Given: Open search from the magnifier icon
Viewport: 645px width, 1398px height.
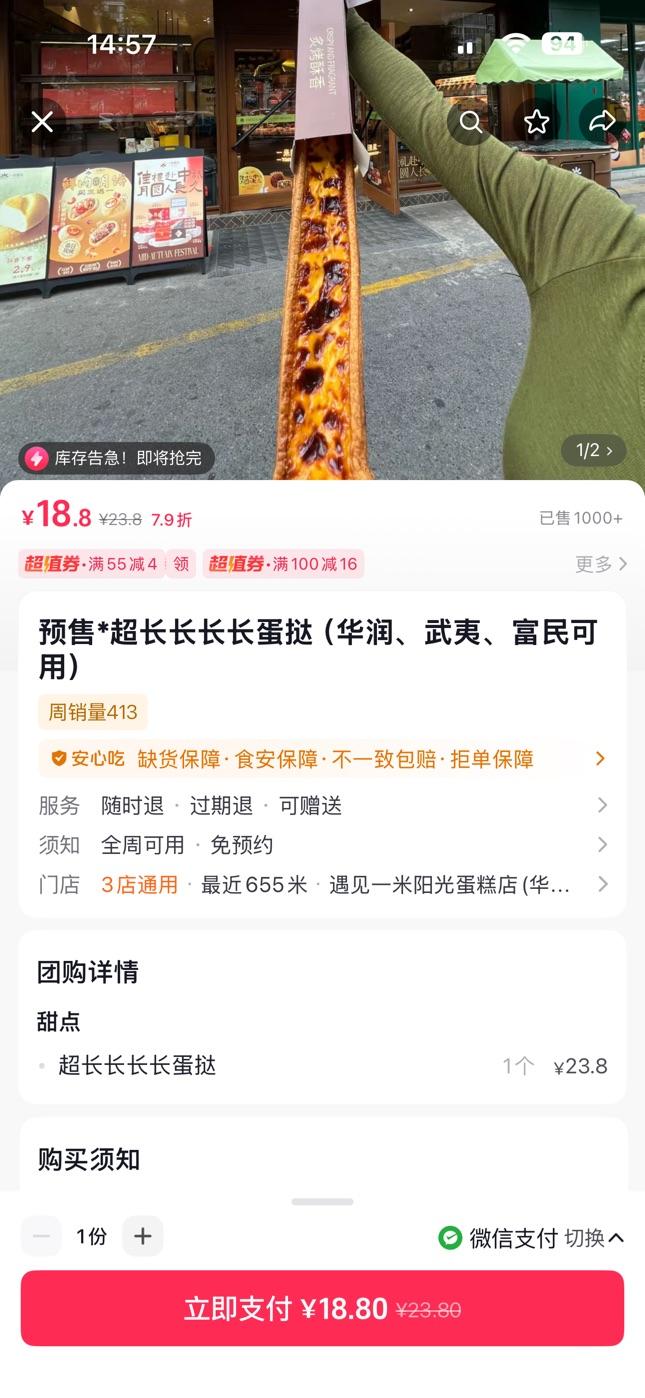Looking at the screenshot, I should [471, 122].
